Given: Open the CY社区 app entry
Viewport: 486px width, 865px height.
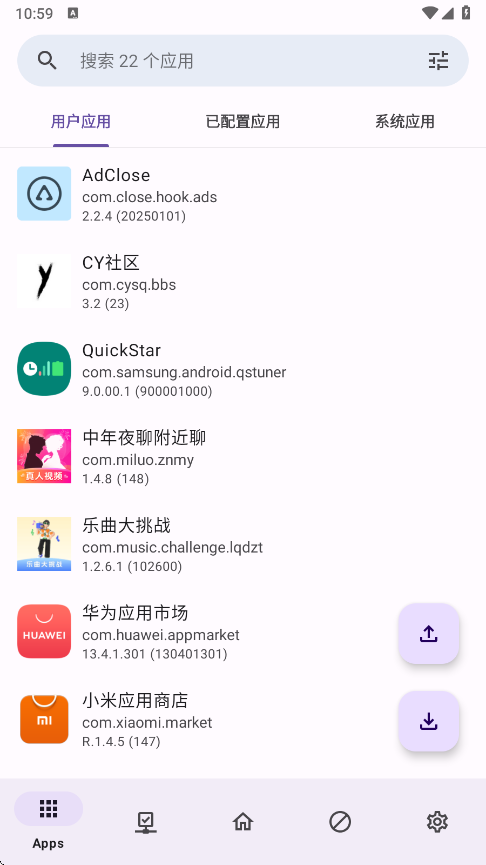Looking at the screenshot, I should (243, 281).
